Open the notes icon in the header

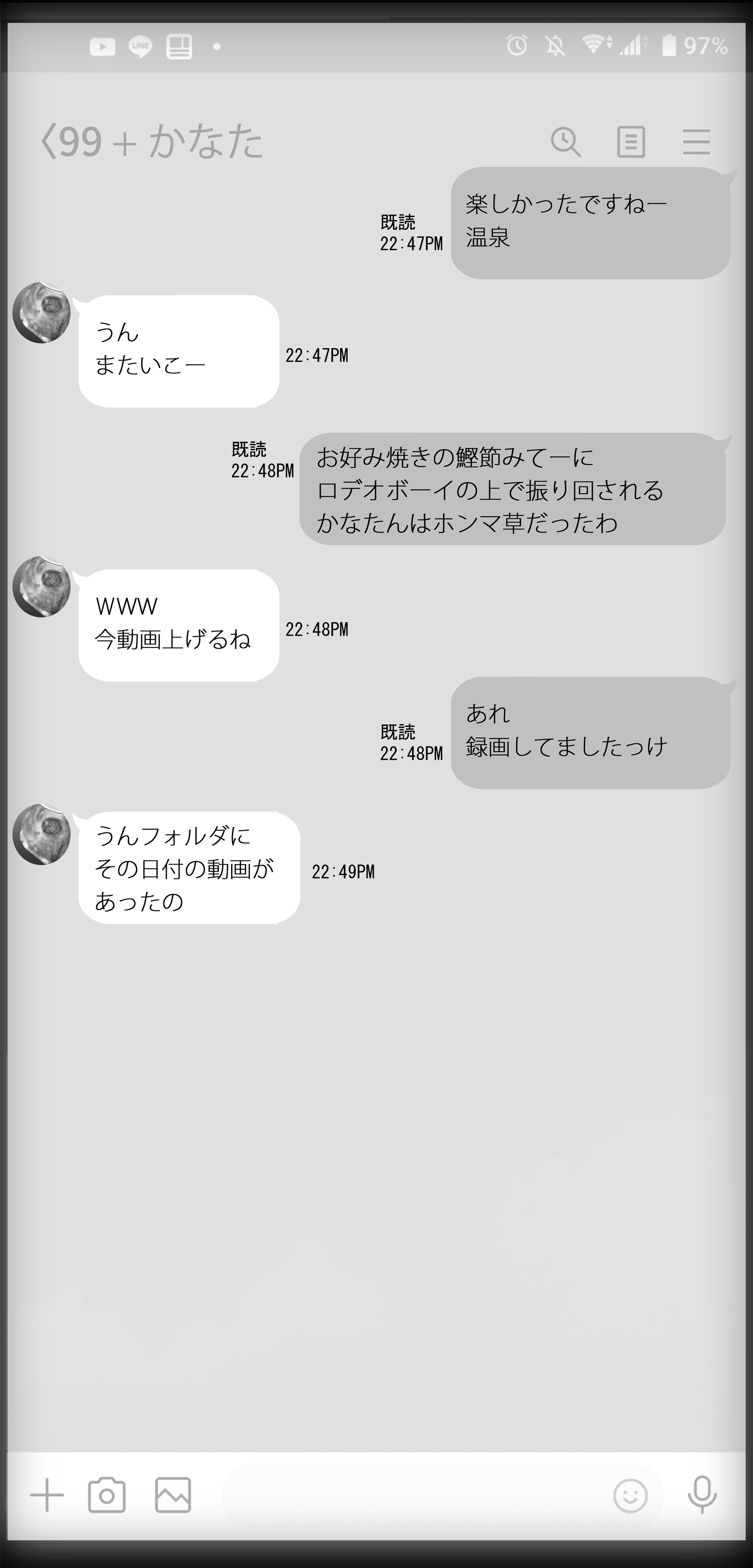pyautogui.click(x=631, y=142)
